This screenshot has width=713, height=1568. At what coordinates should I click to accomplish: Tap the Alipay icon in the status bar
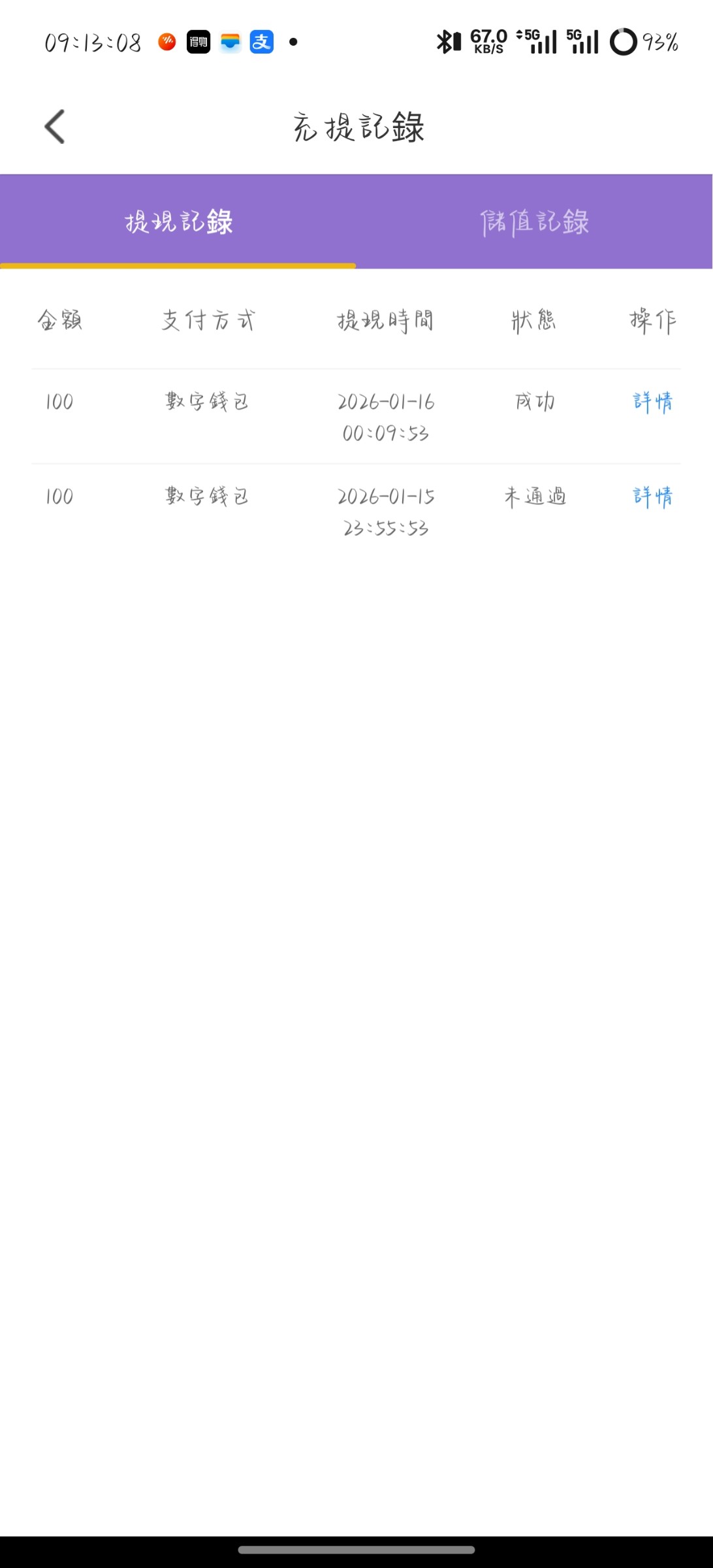[x=261, y=42]
